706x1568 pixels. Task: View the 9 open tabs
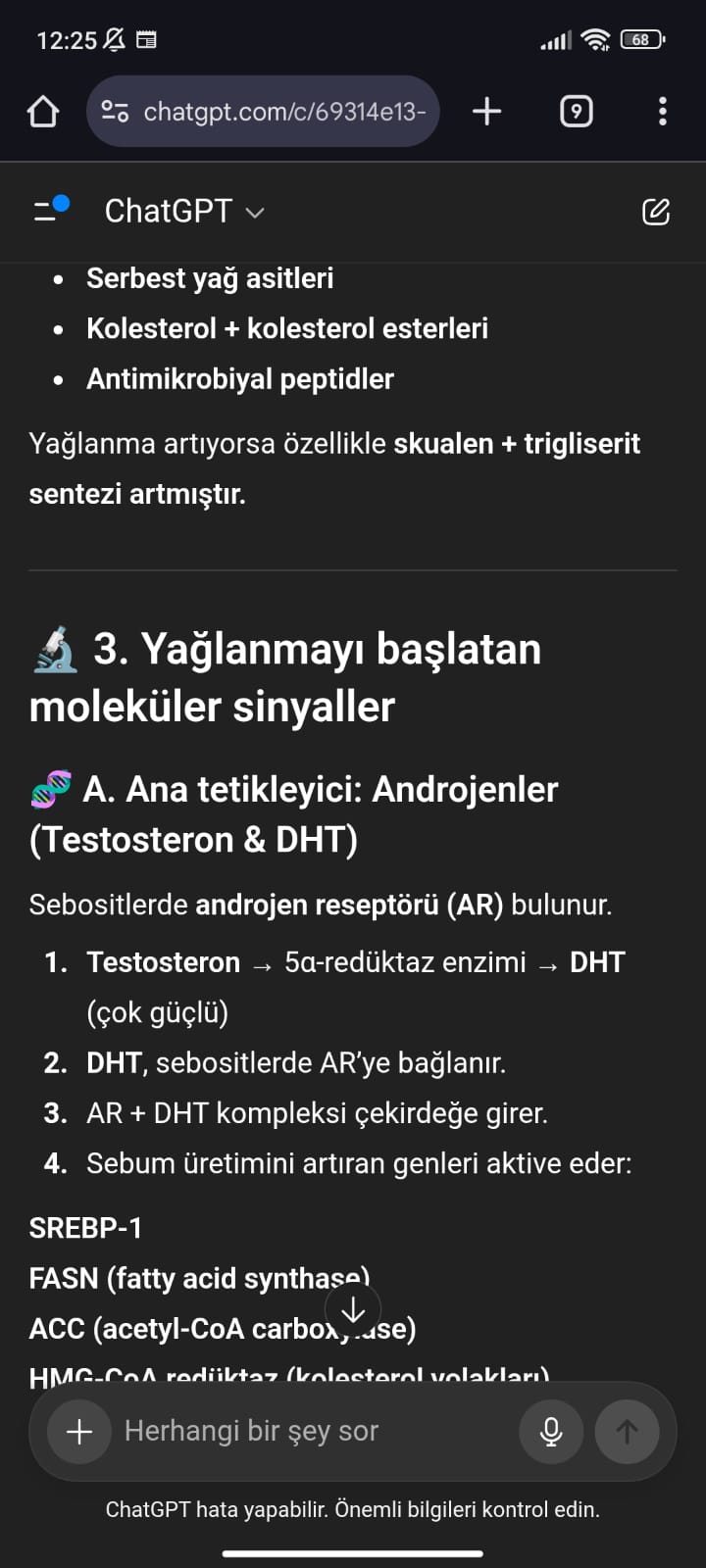coord(576,112)
